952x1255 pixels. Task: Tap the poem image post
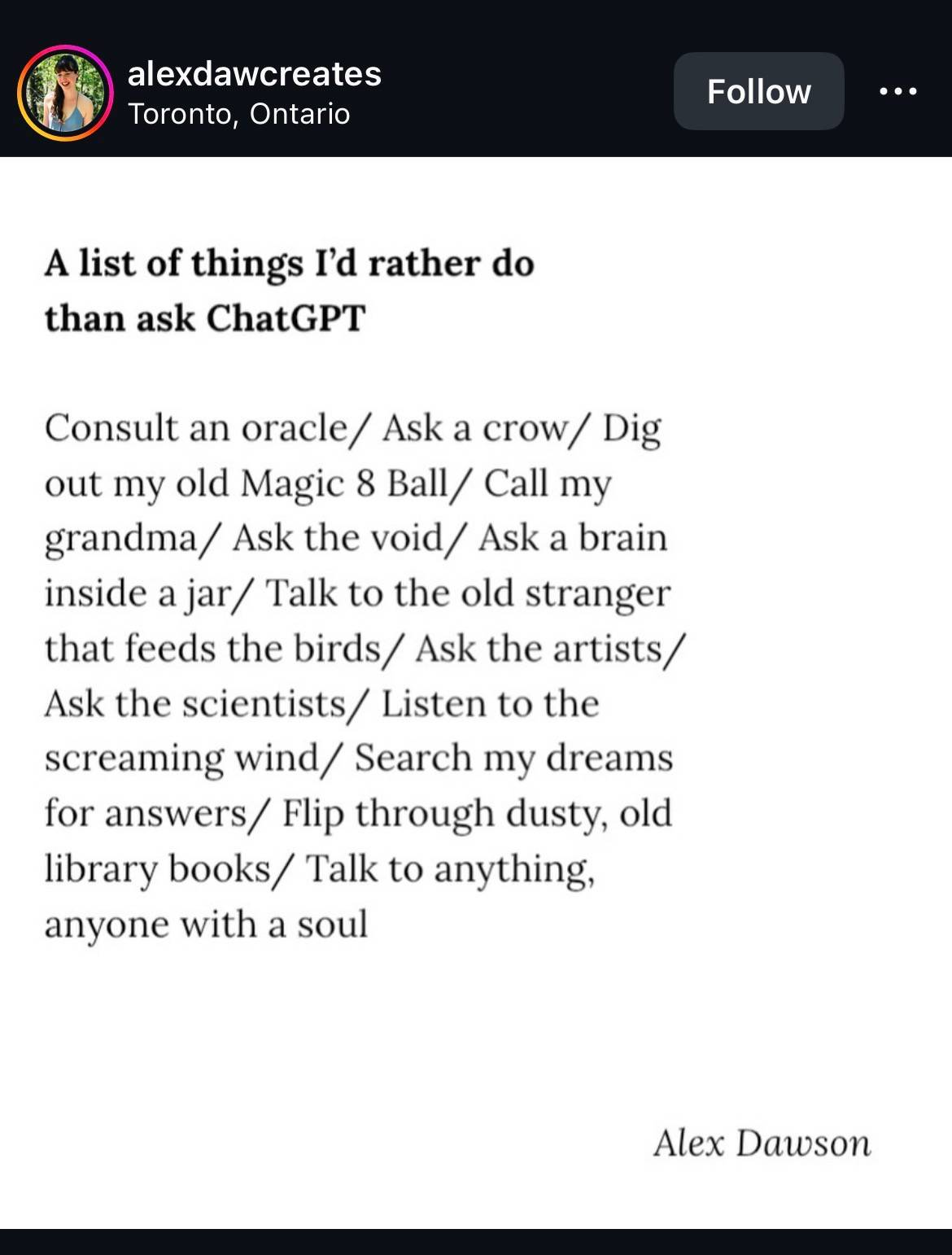click(x=476, y=693)
